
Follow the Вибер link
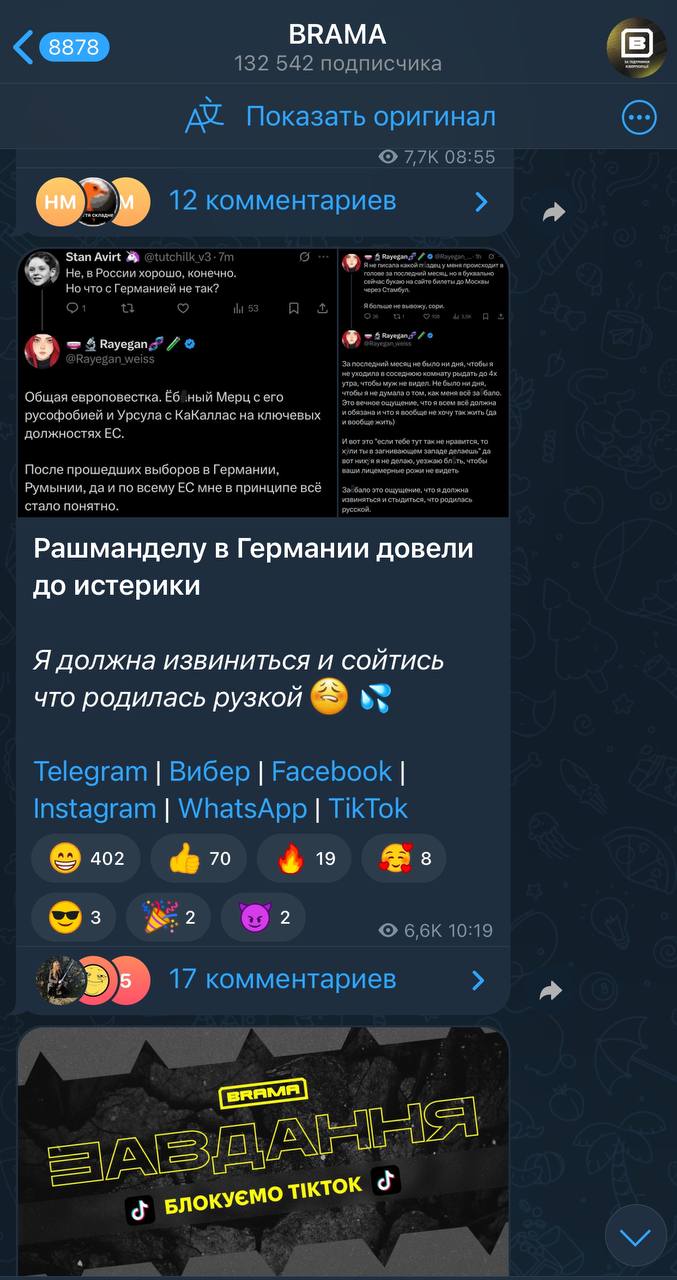click(210, 771)
